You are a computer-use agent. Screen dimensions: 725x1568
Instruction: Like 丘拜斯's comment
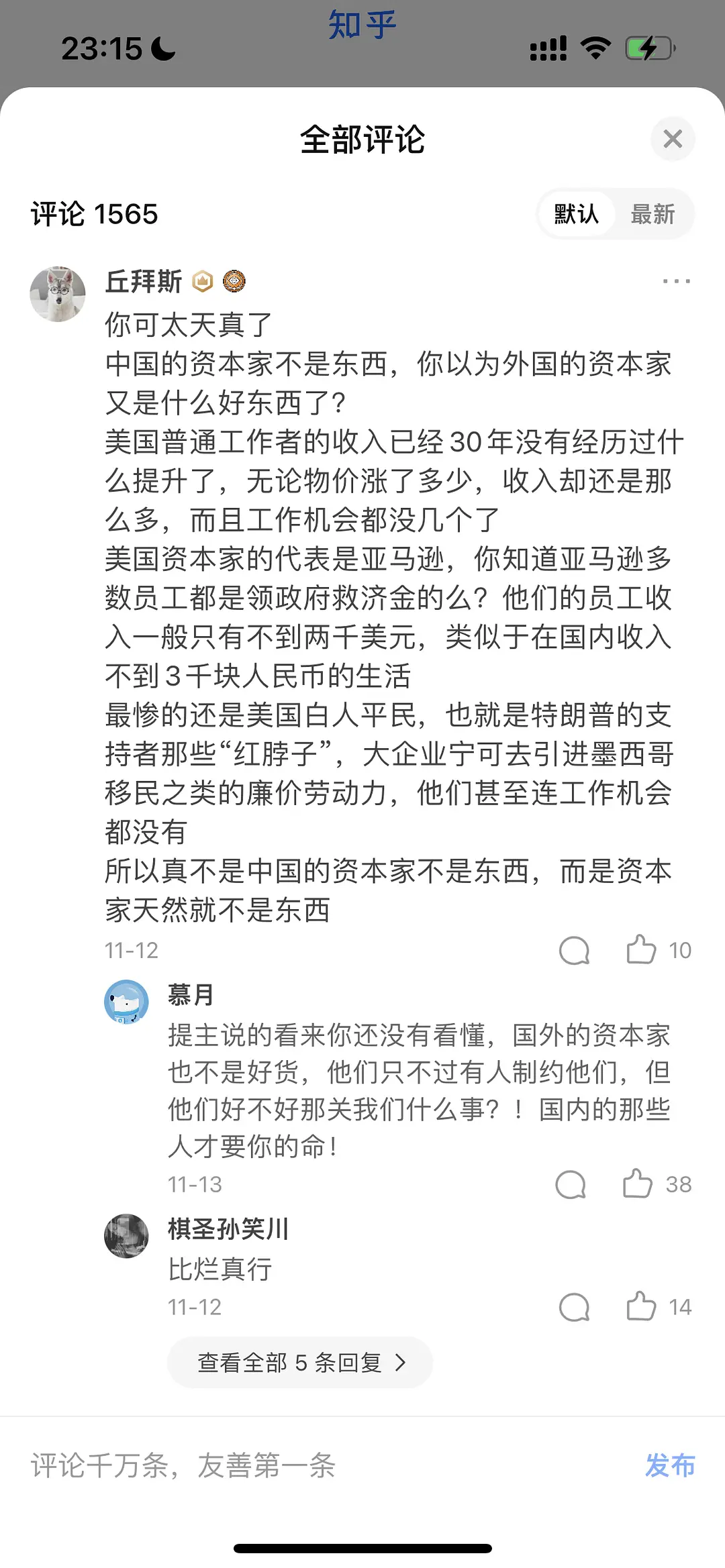641,950
